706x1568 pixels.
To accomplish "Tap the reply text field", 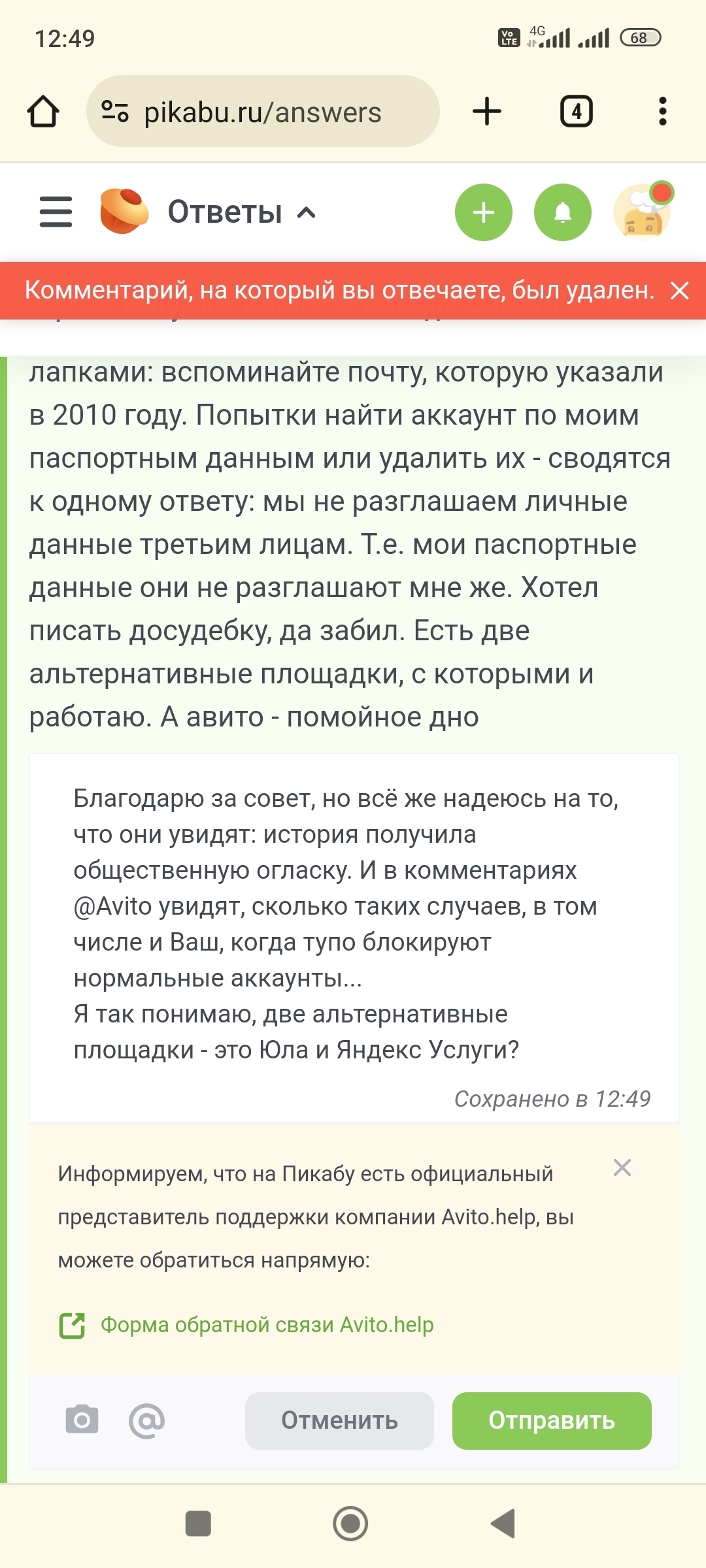I will tap(354, 938).
